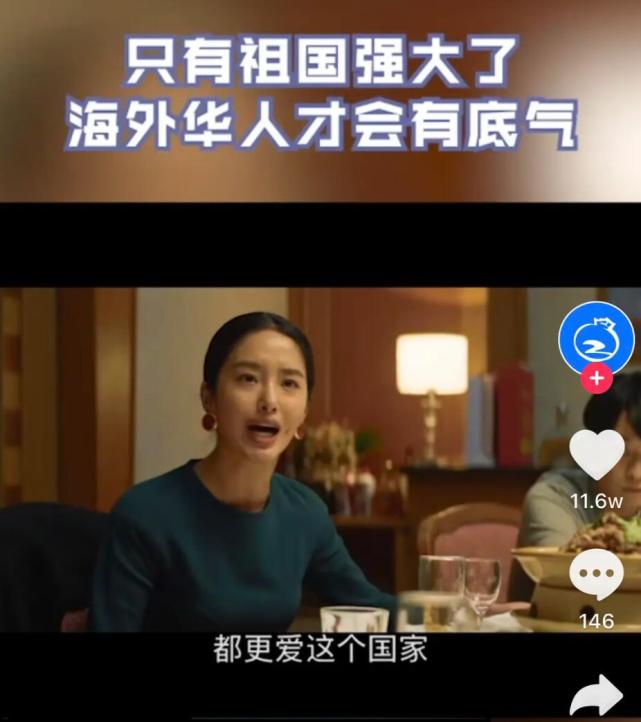This screenshot has width=641, height=722.
Task: Open the creator's profile avatar
Action: tap(596, 337)
